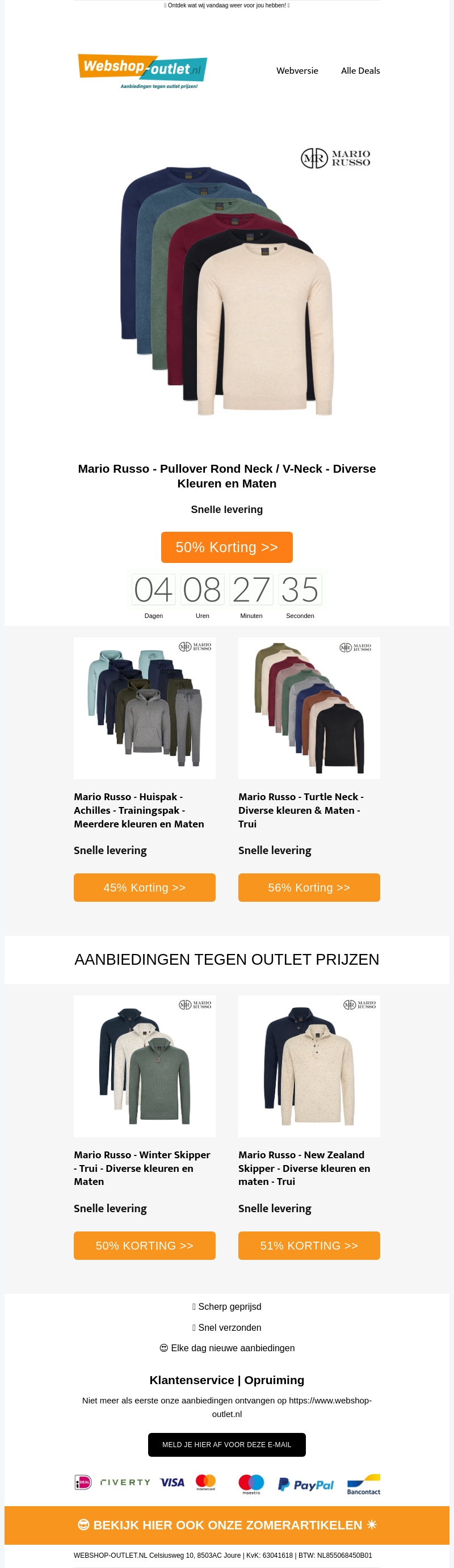Tap the 56% Korting button
454x1568 pixels.
pos(309,887)
